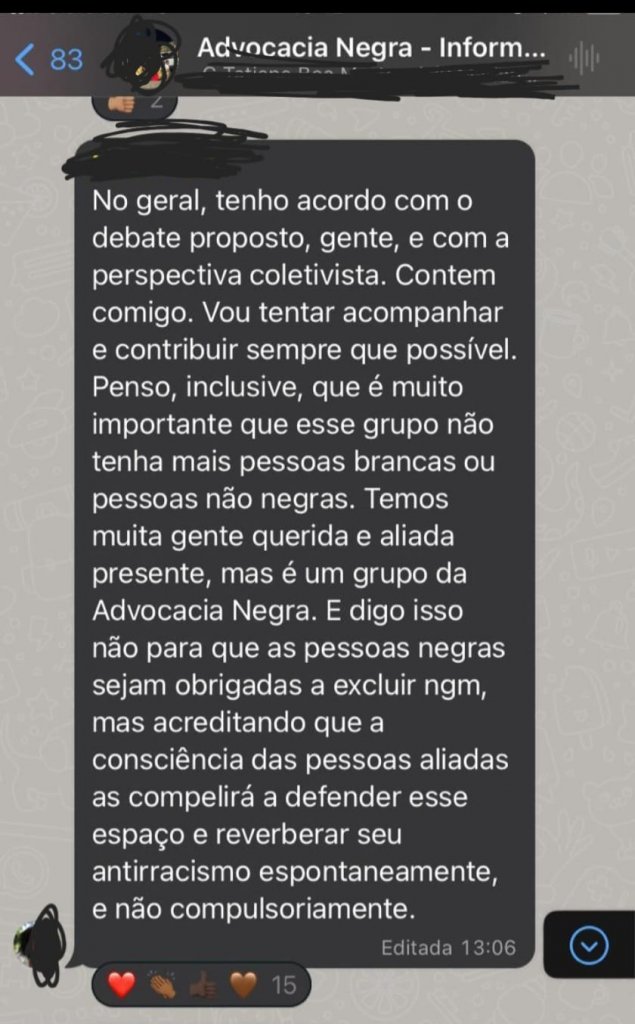
Task: Jump to the latest messages
Action: [x=589, y=944]
